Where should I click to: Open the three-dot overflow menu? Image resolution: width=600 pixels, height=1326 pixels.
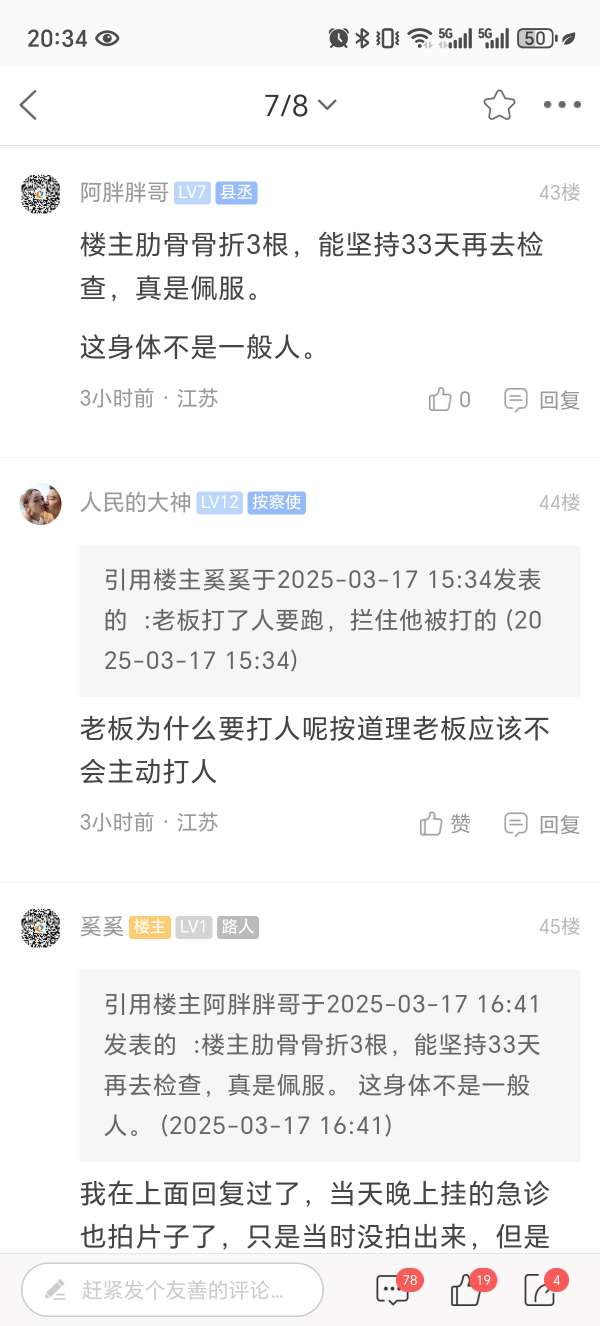coord(562,105)
